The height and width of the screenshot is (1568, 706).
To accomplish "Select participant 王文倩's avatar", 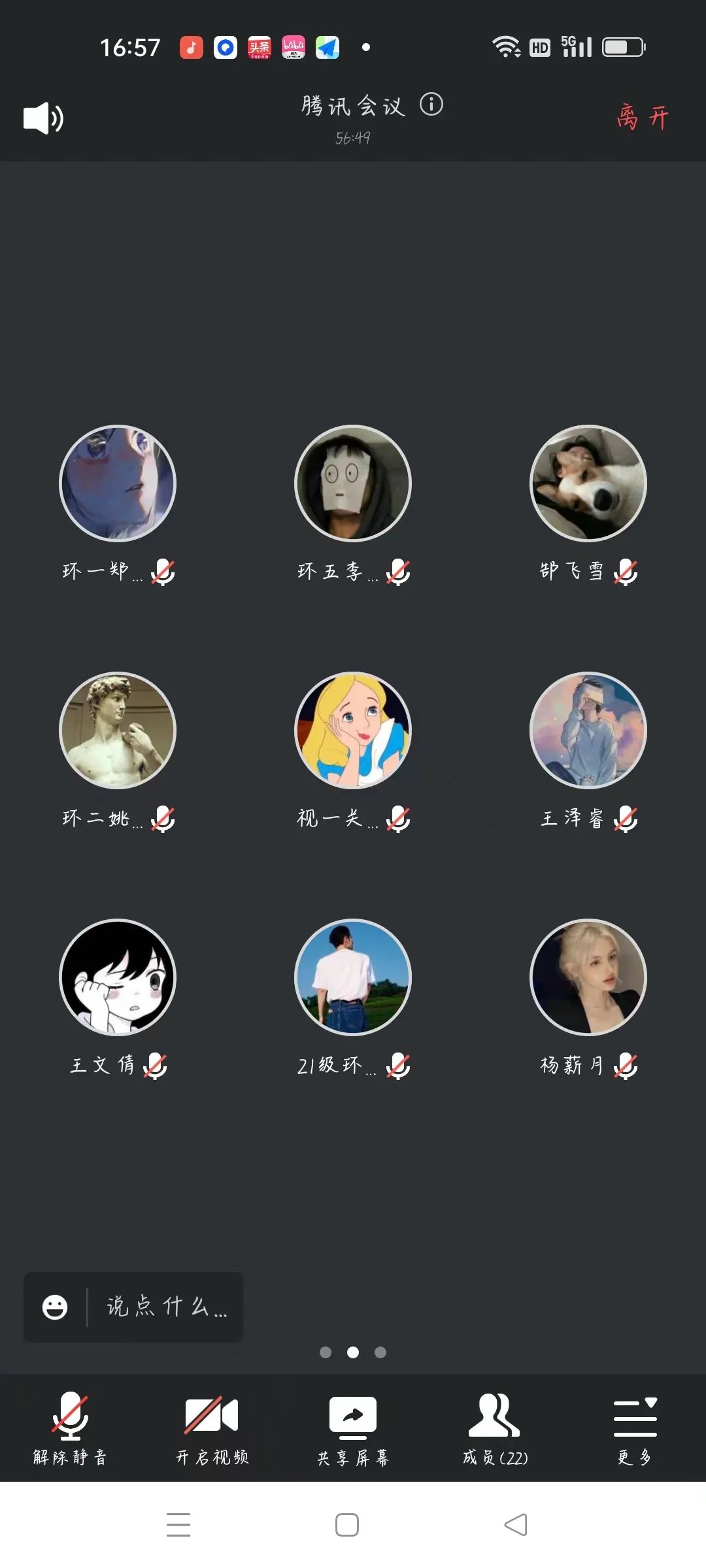I will [118, 977].
